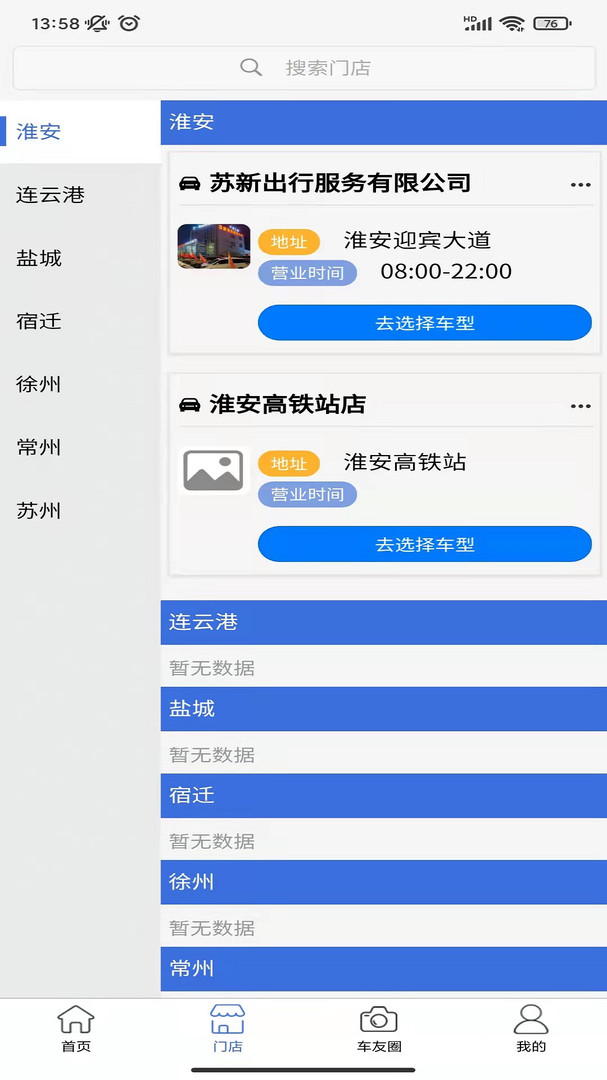This screenshot has height=1080, width=607.
Task: Open the more options for 淮安高铁站店
Action: [x=580, y=407]
